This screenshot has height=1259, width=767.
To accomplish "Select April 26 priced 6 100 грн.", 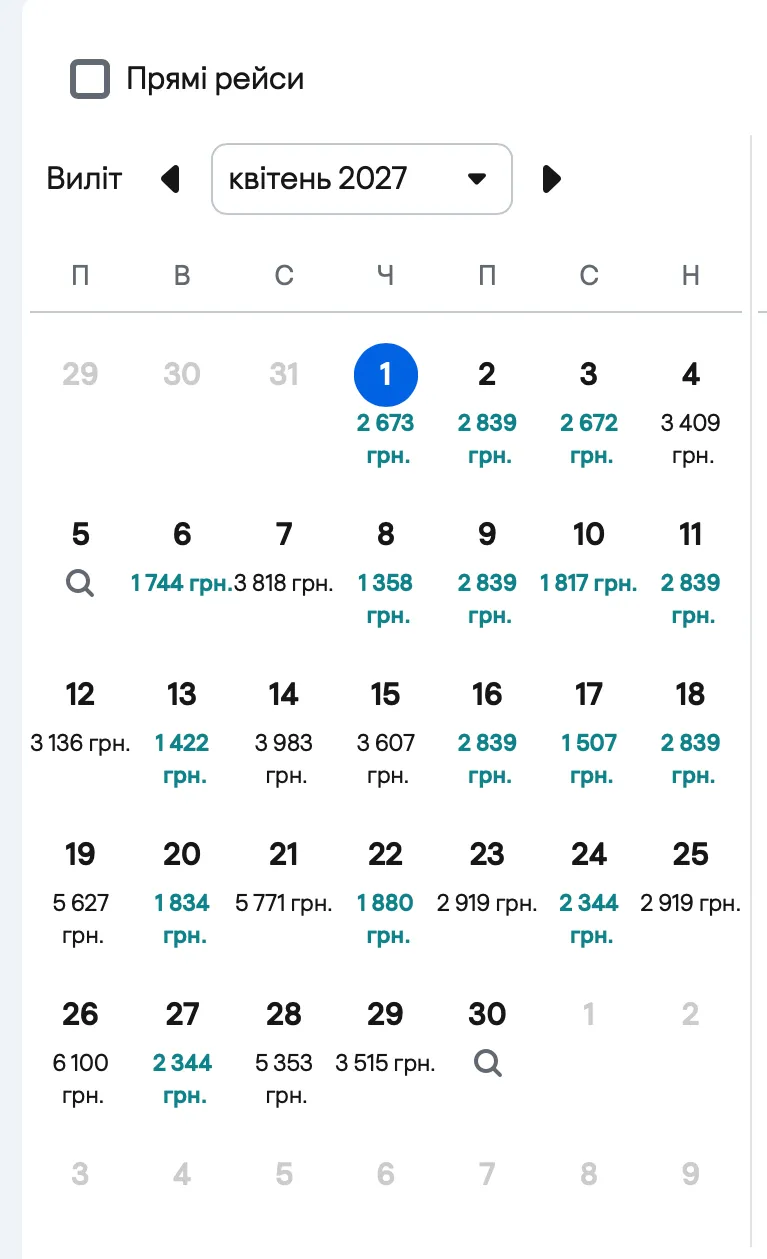I will click(80, 1051).
